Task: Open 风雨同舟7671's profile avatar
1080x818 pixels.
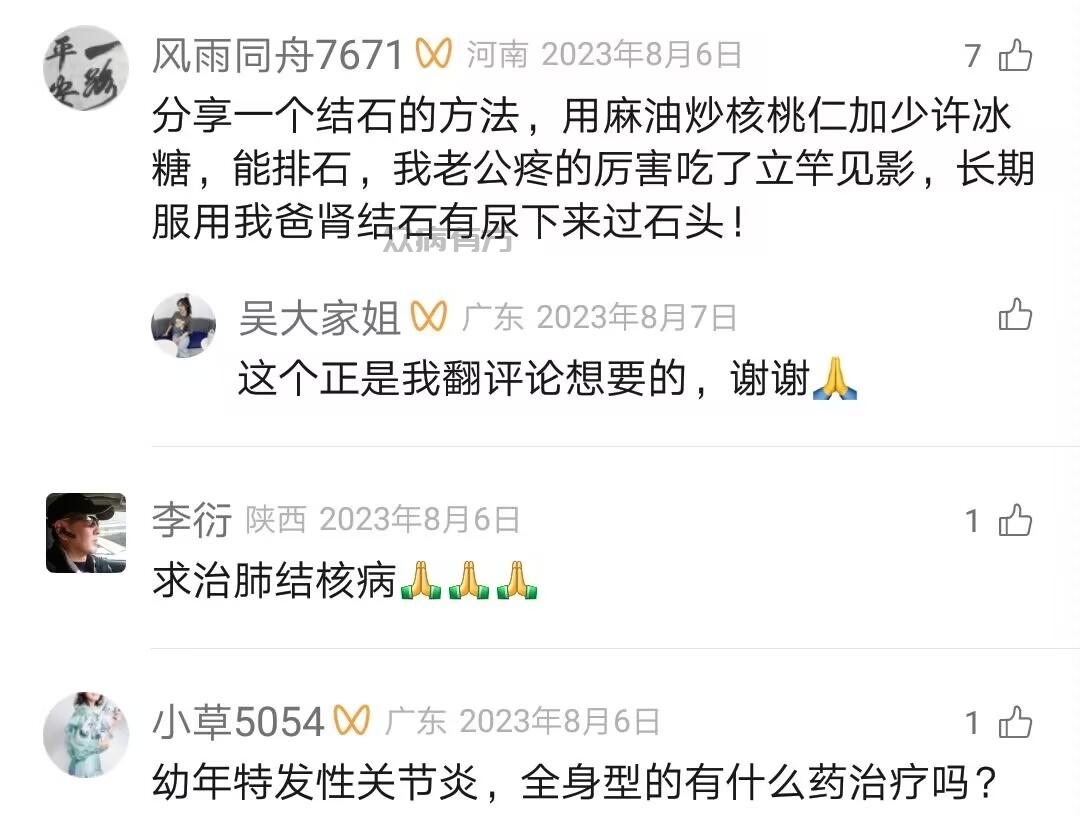Action: click(x=86, y=69)
